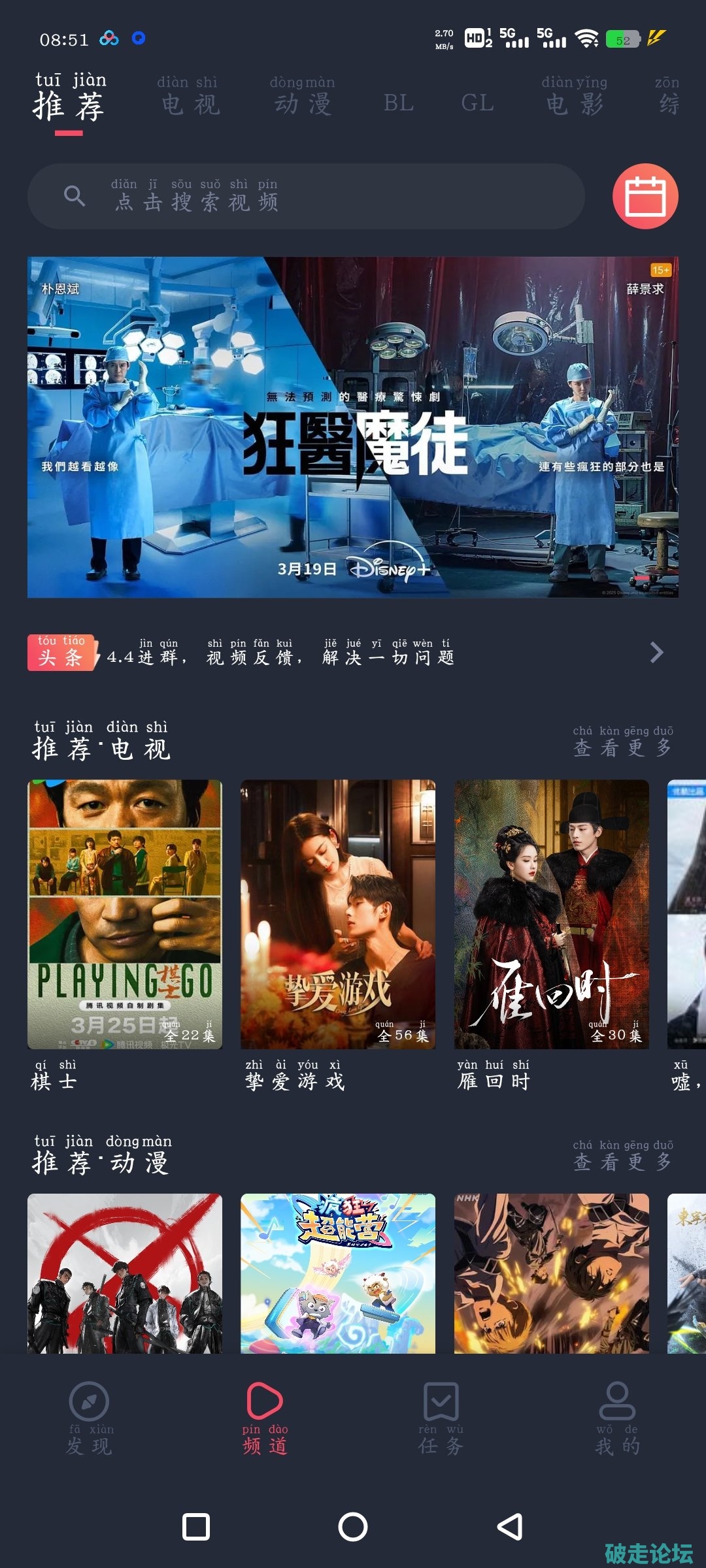
Task: Open the 疯狂超能营 anime thumbnail
Action: (x=338, y=1273)
